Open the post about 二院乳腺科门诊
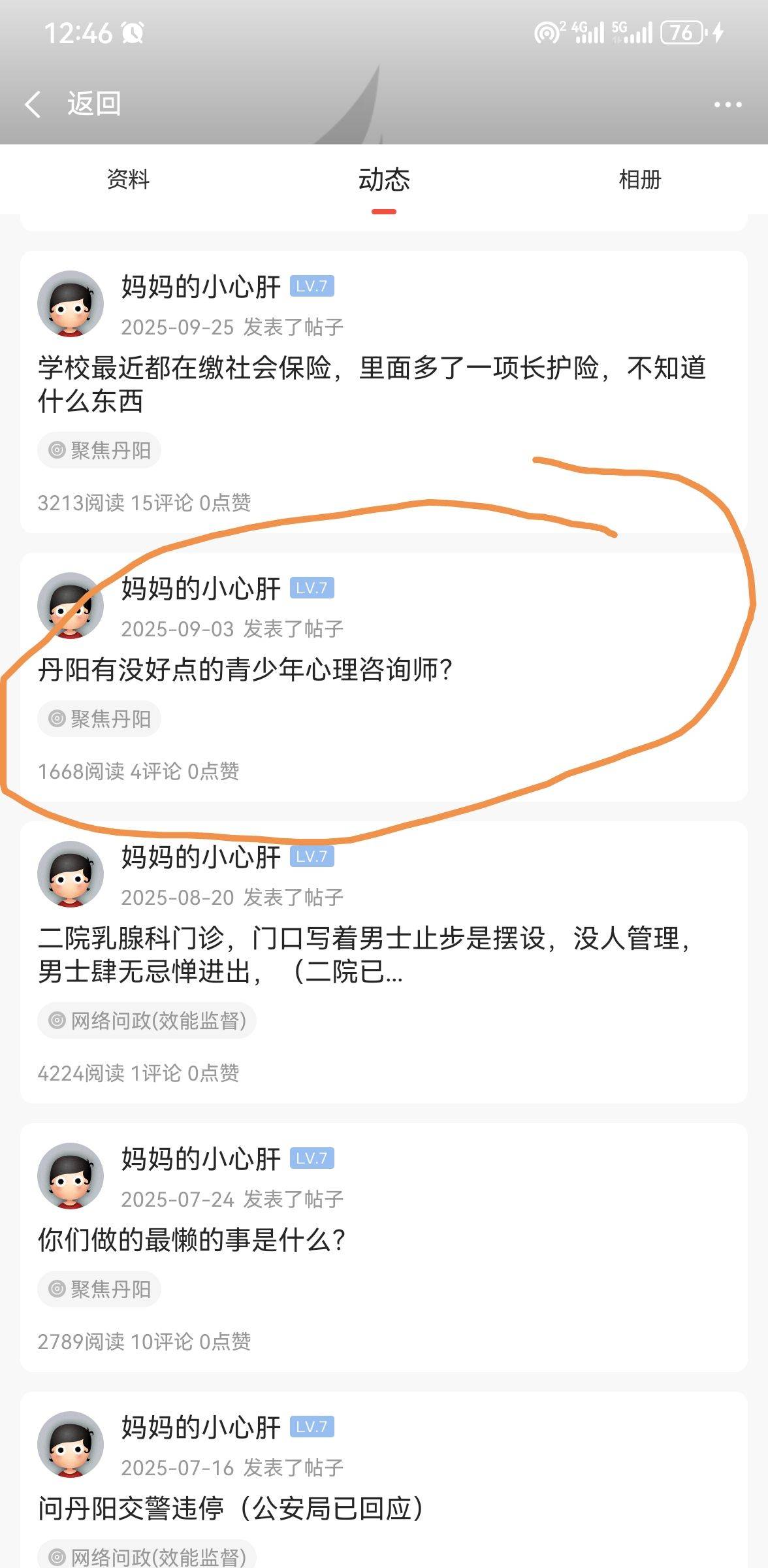 click(366, 955)
